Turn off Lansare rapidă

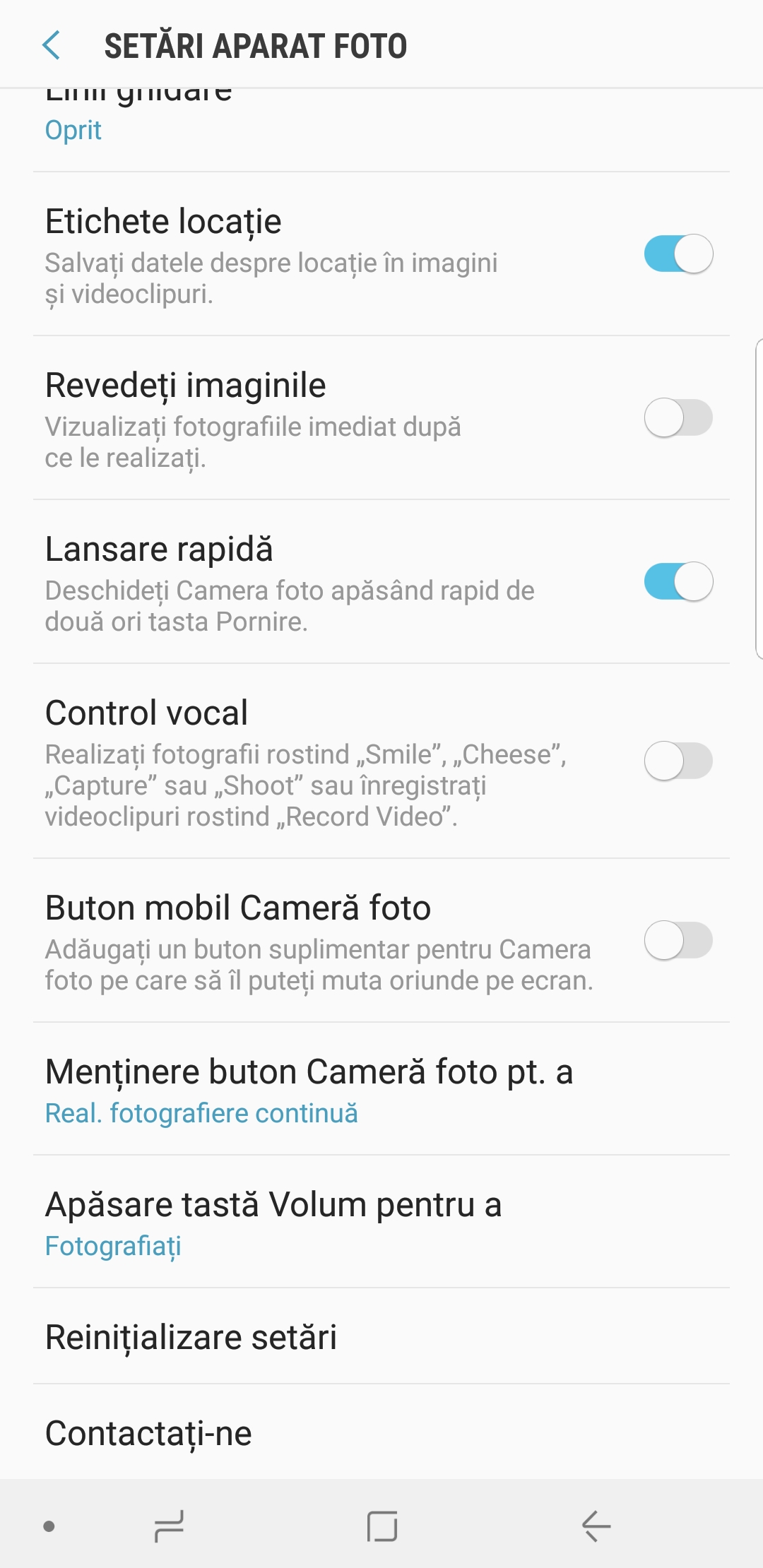(x=678, y=582)
